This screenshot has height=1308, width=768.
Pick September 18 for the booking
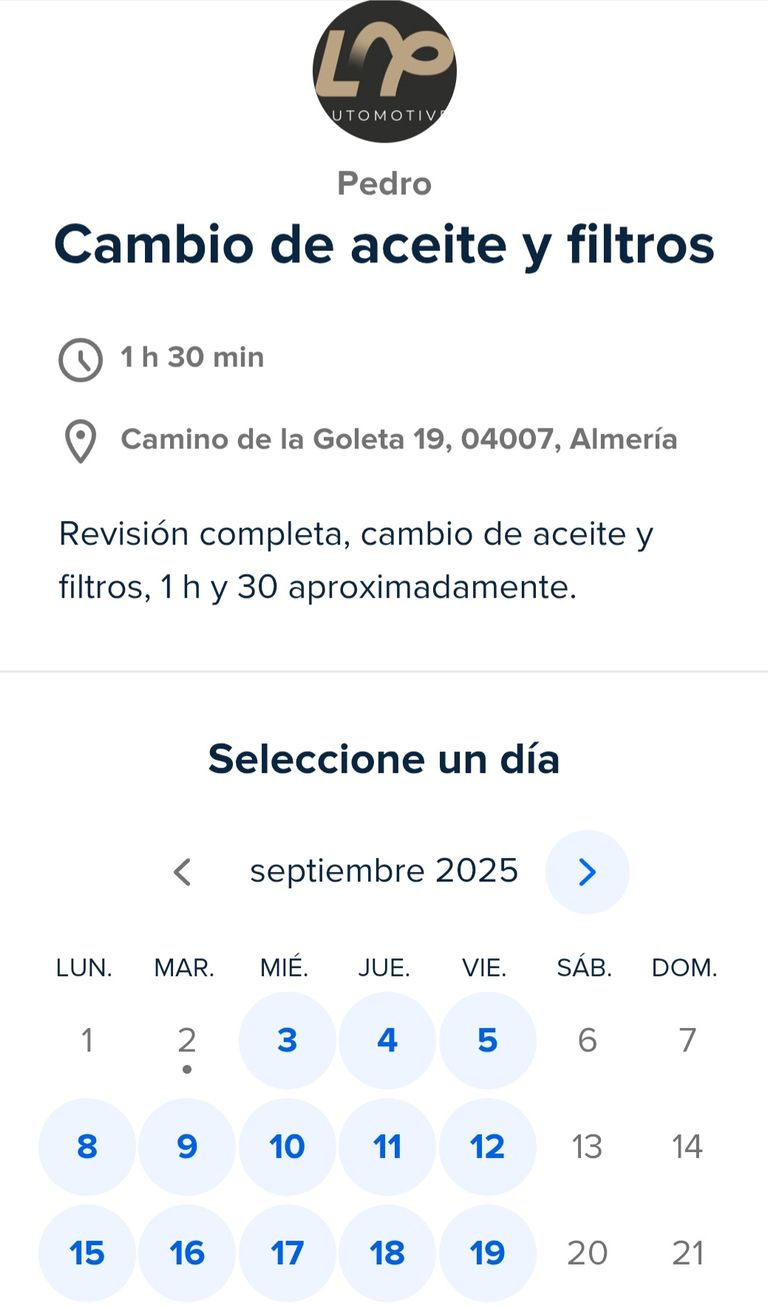coord(387,1252)
